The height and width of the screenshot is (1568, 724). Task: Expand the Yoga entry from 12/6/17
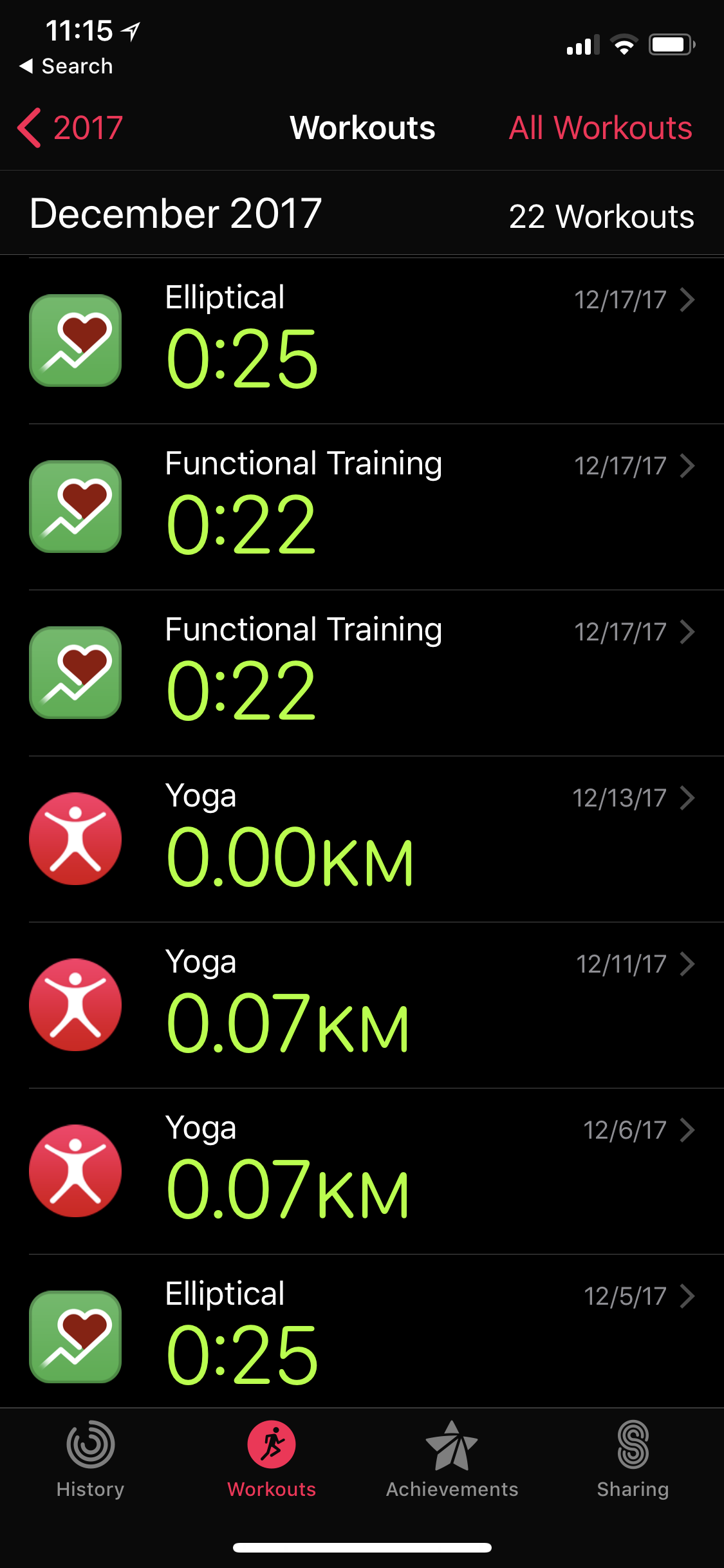point(360,1171)
